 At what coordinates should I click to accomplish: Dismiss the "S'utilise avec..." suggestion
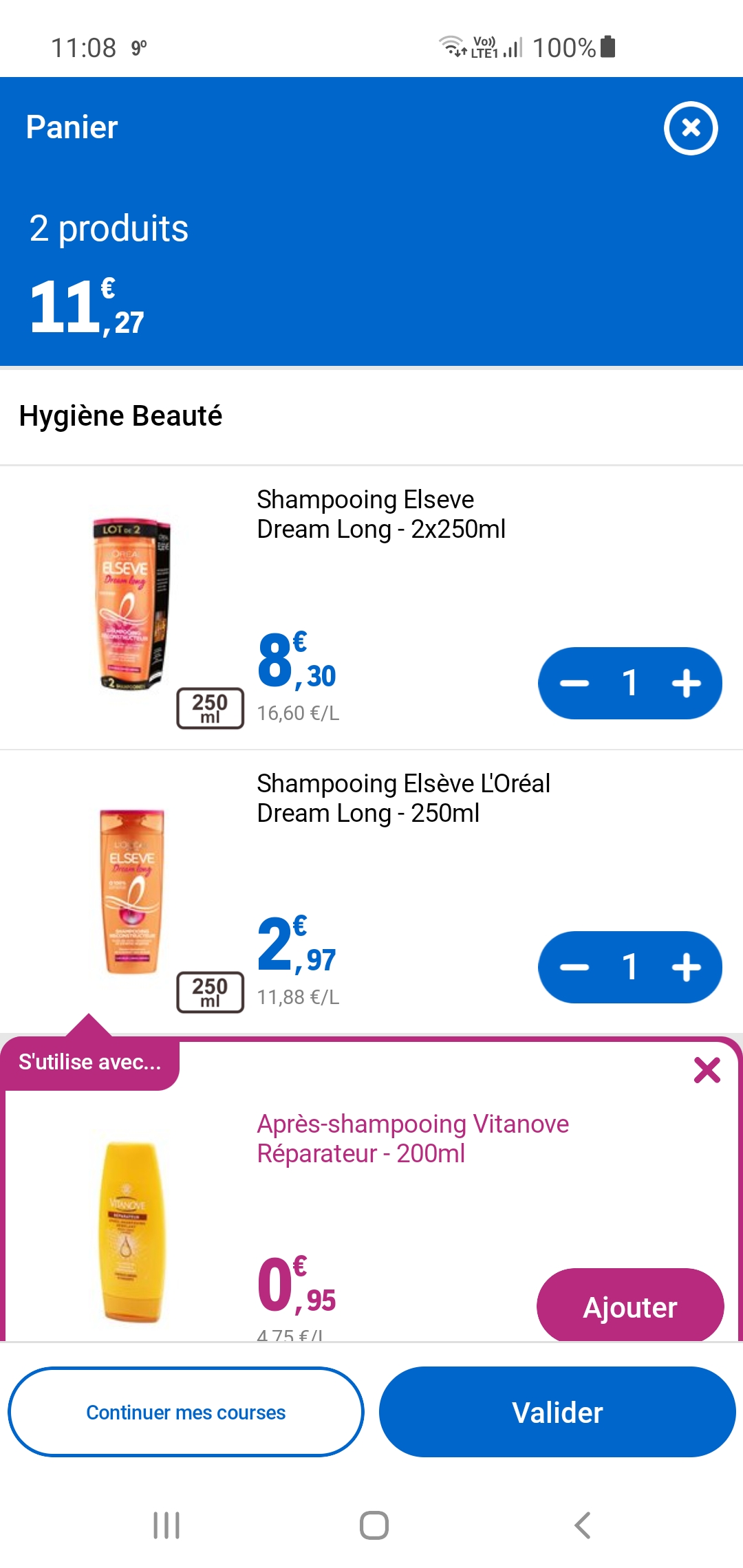[x=707, y=1070]
